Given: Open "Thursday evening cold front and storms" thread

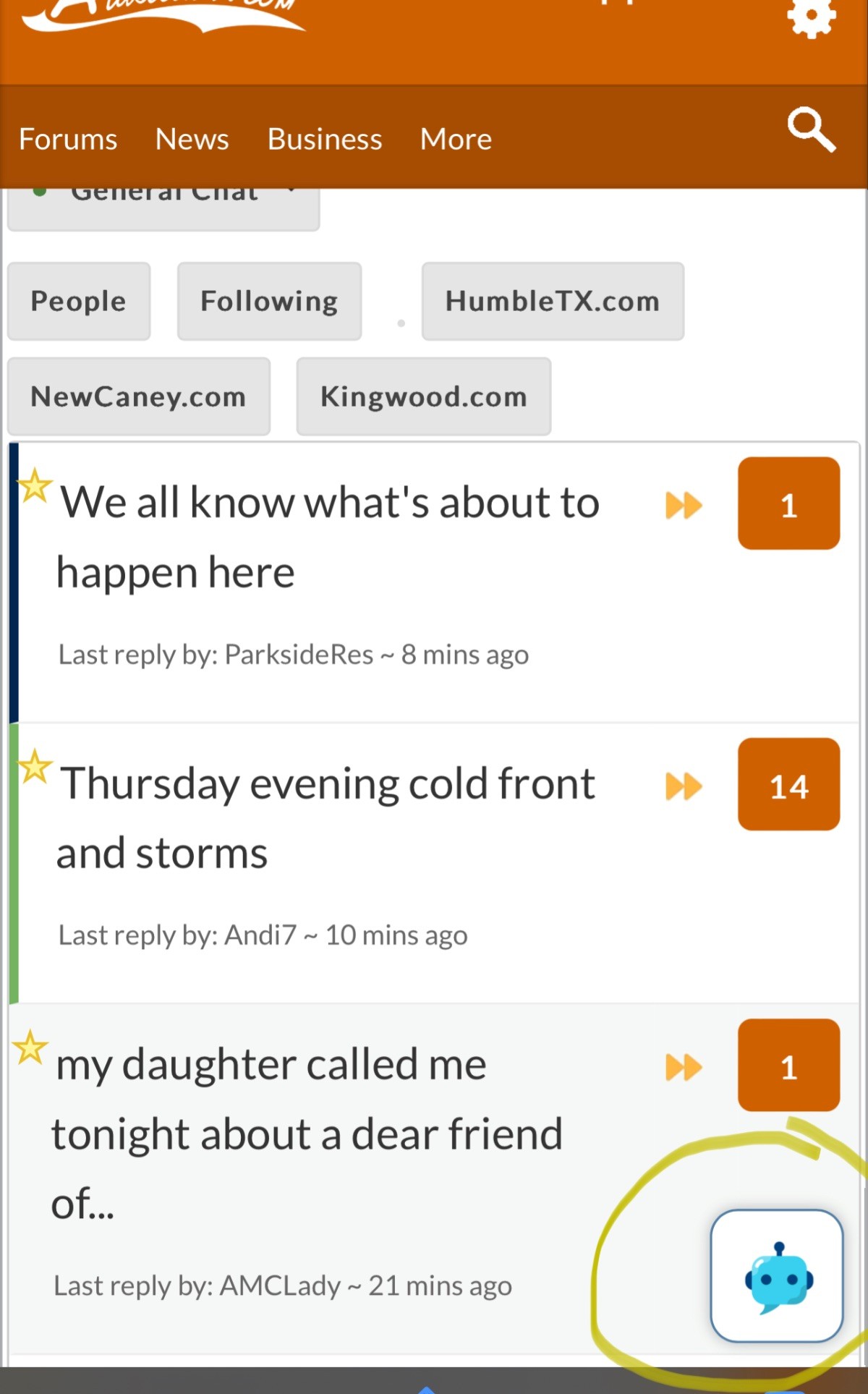Looking at the screenshot, I should tap(327, 817).
